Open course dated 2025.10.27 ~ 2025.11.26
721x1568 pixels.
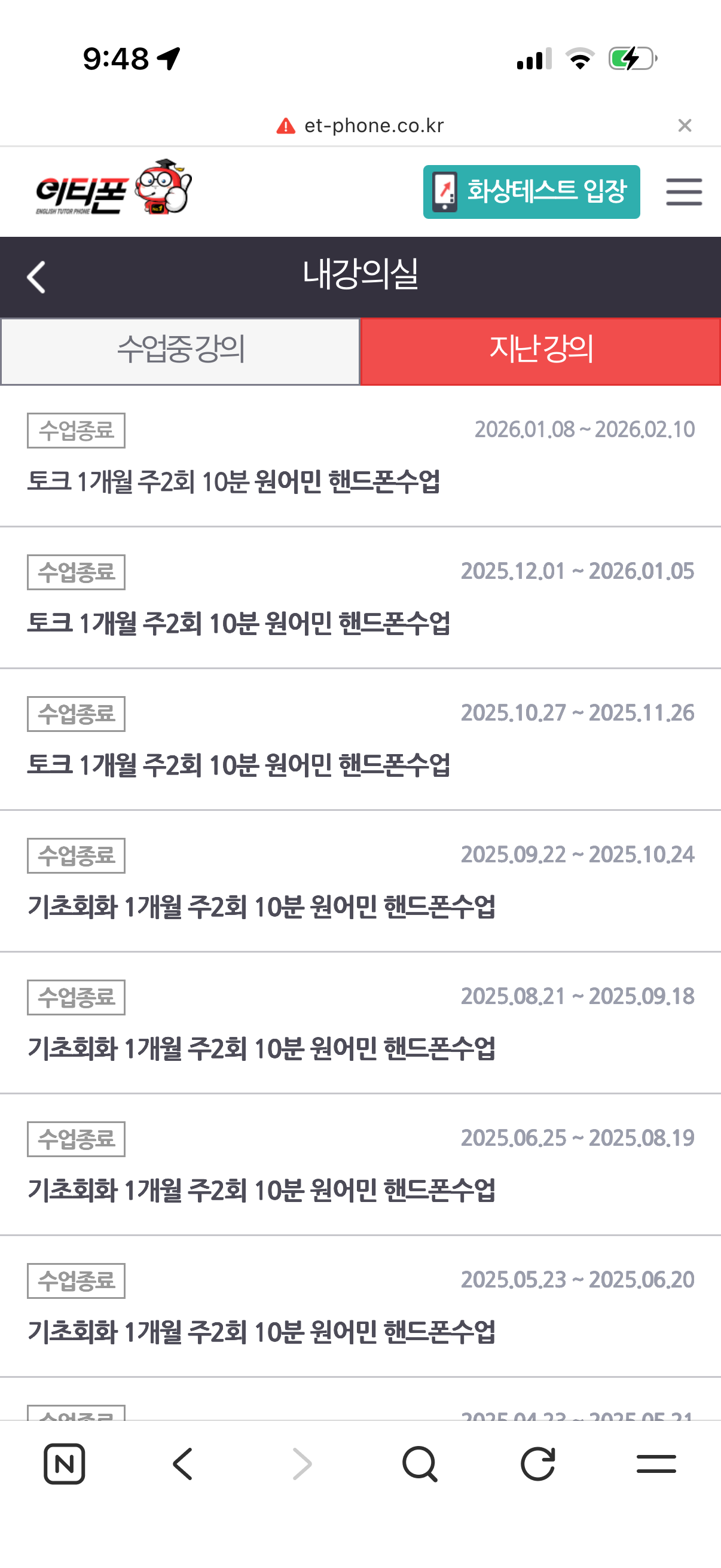pyautogui.click(x=239, y=765)
